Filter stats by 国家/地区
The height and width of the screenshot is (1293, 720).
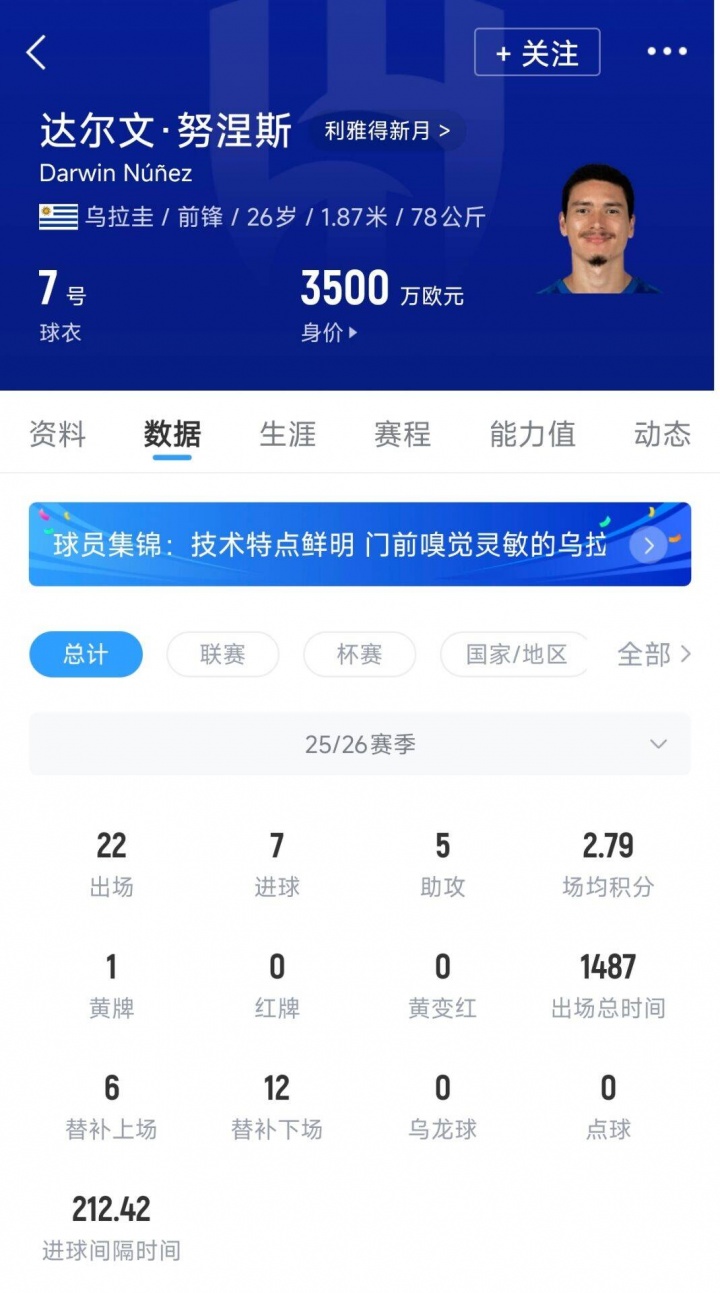click(516, 655)
